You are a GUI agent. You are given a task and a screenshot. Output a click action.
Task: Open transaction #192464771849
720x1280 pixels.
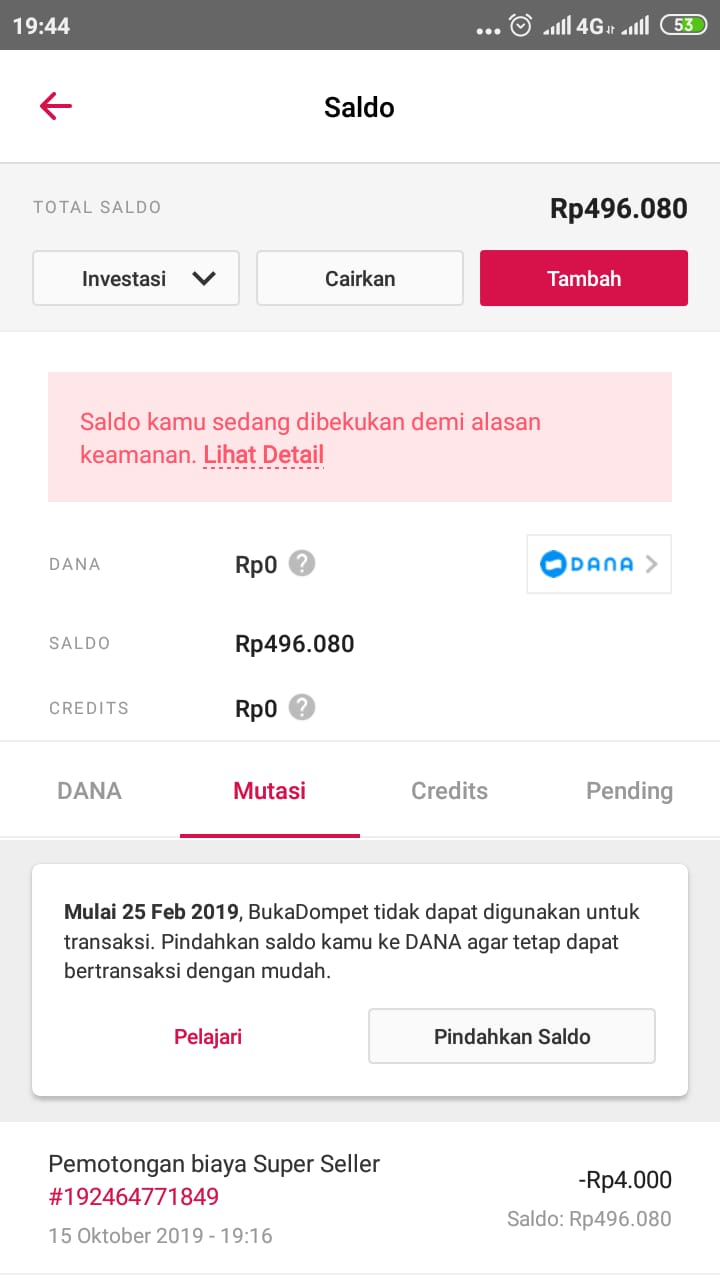coord(134,1197)
